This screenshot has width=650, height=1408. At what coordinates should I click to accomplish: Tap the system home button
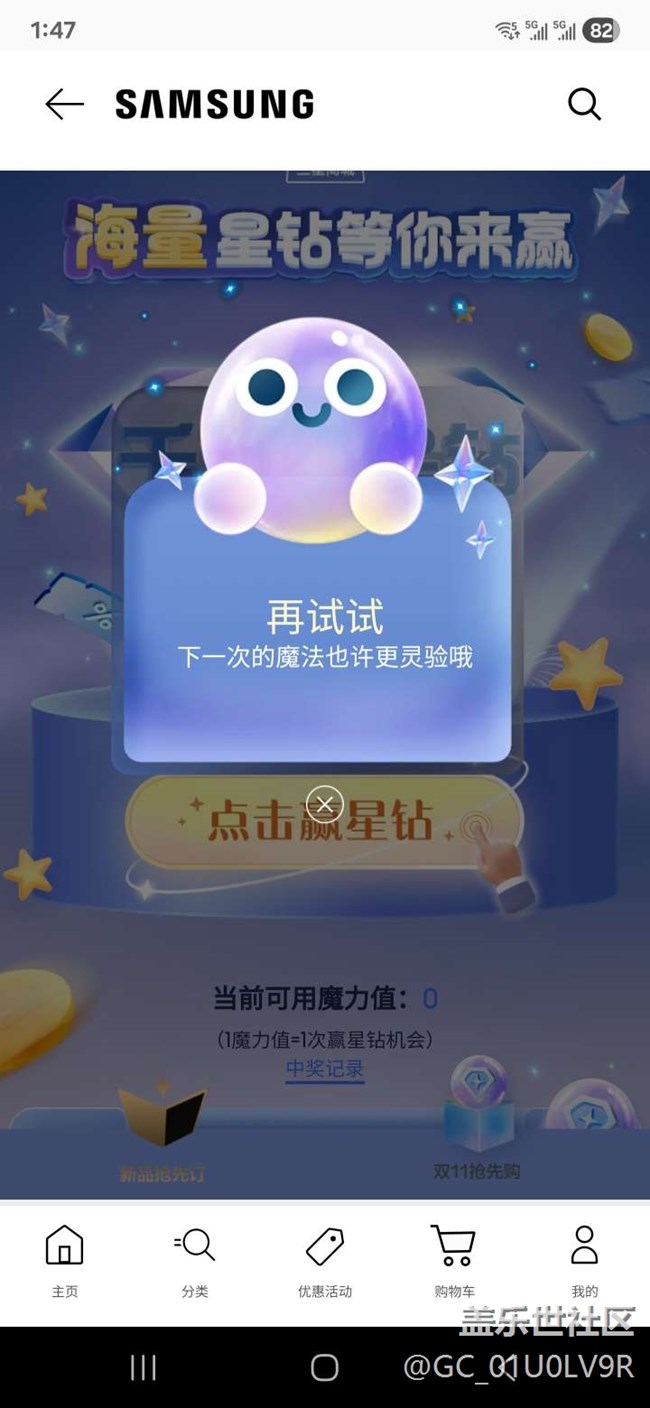[x=325, y=1368]
